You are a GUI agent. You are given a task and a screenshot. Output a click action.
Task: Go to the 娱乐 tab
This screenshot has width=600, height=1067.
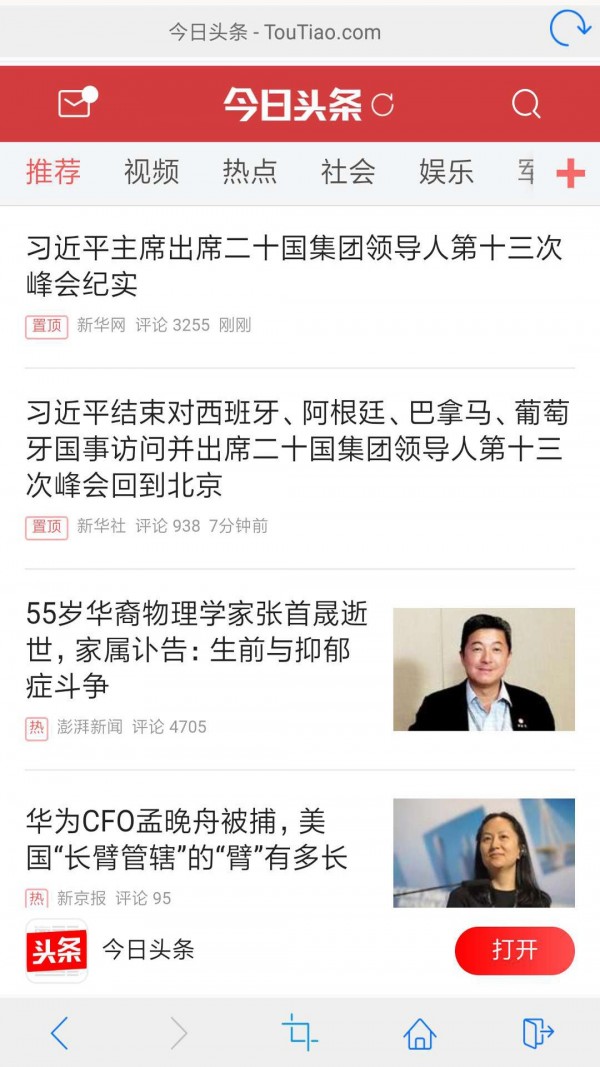click(x=446, y=172)
